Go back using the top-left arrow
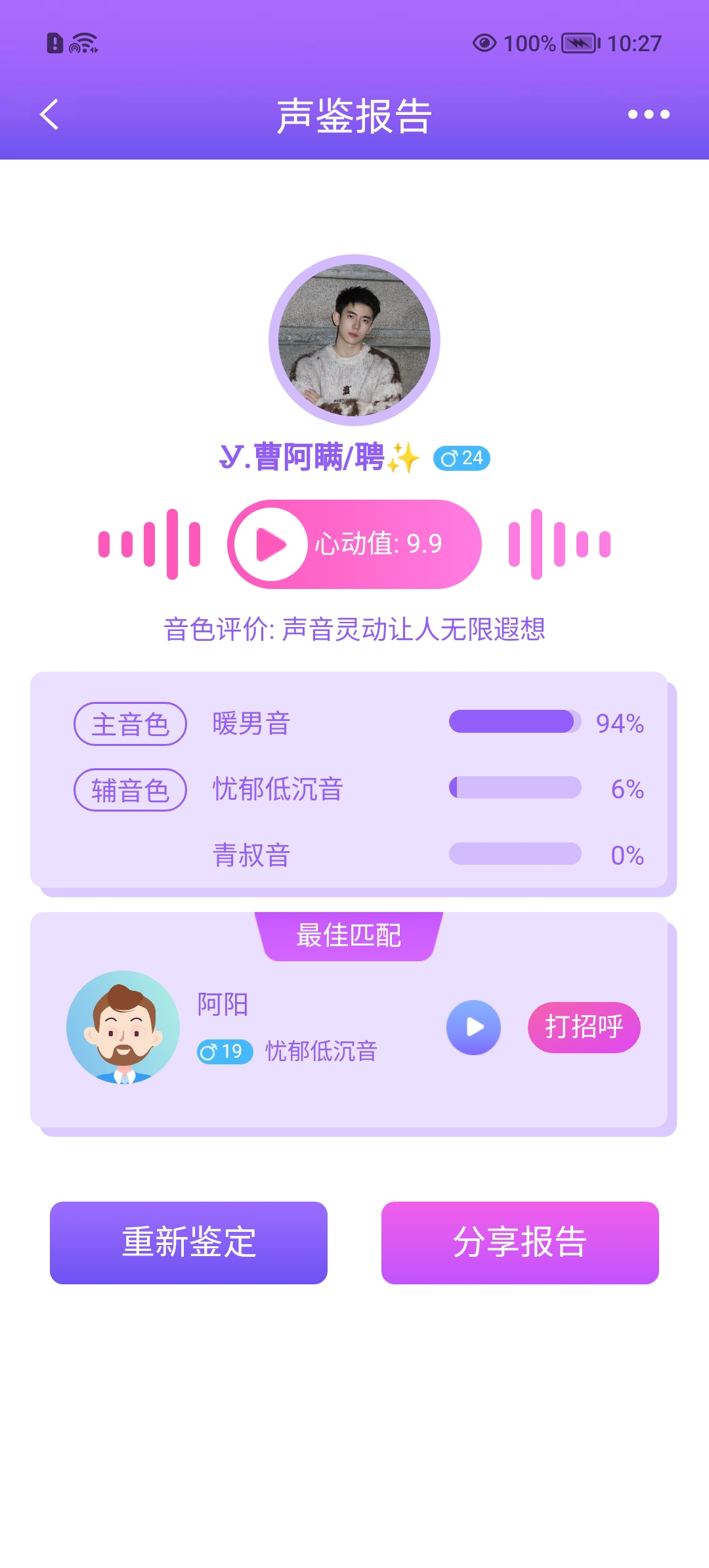 [x=49, y=115]
